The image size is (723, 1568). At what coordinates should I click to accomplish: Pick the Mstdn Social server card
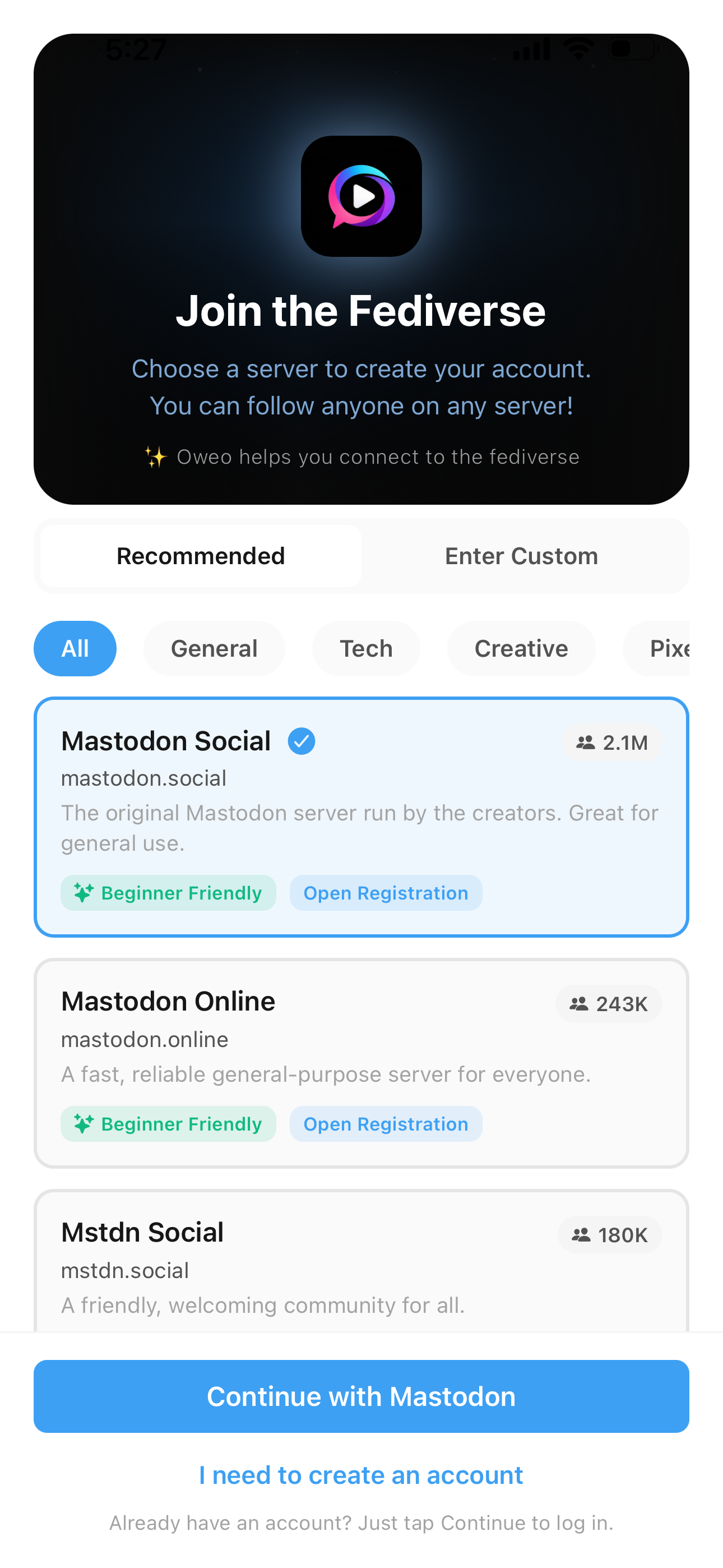click(x=361, y=1260)
